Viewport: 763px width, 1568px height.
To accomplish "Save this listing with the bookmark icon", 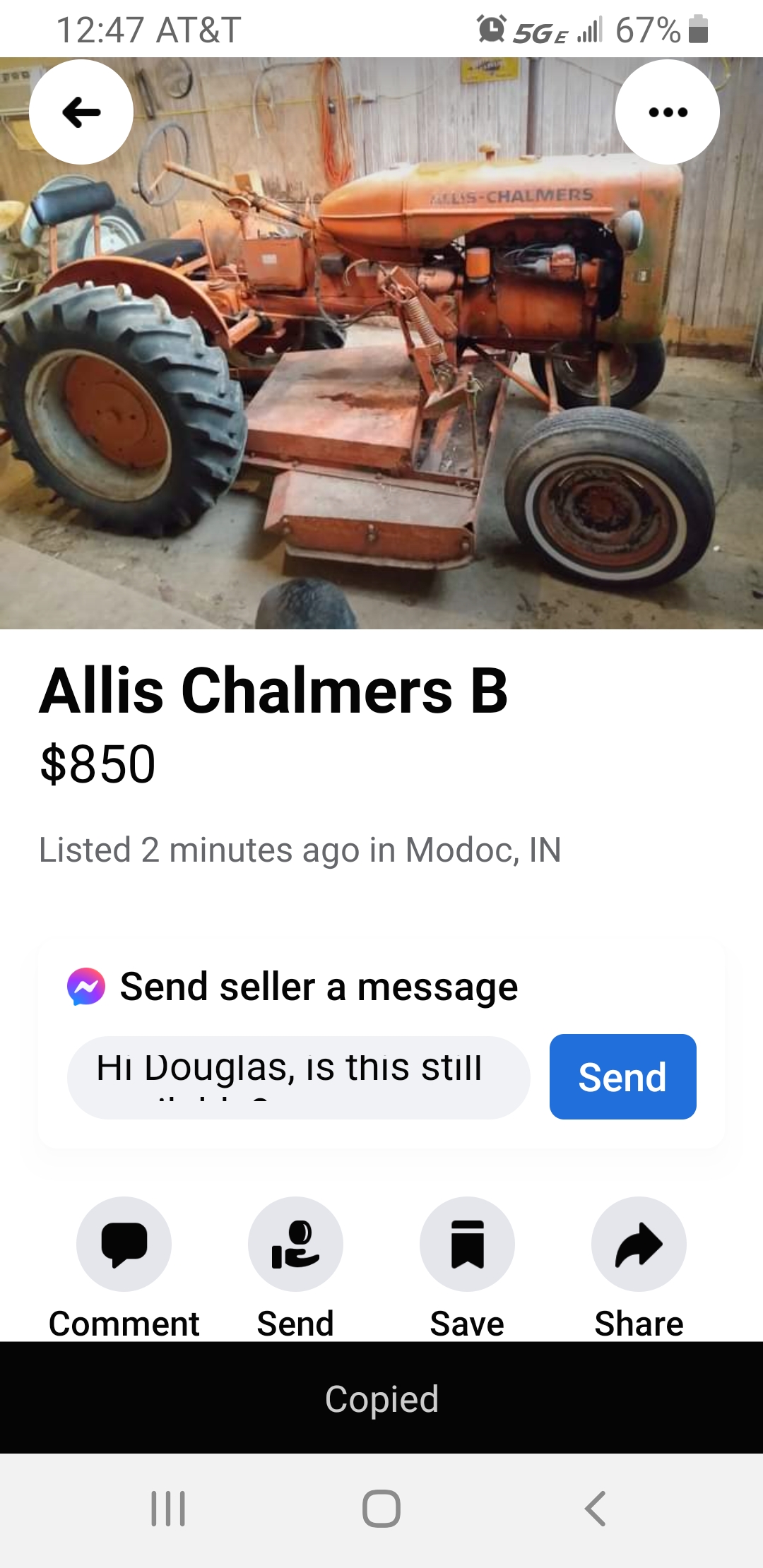I will tap(467, 1245).
